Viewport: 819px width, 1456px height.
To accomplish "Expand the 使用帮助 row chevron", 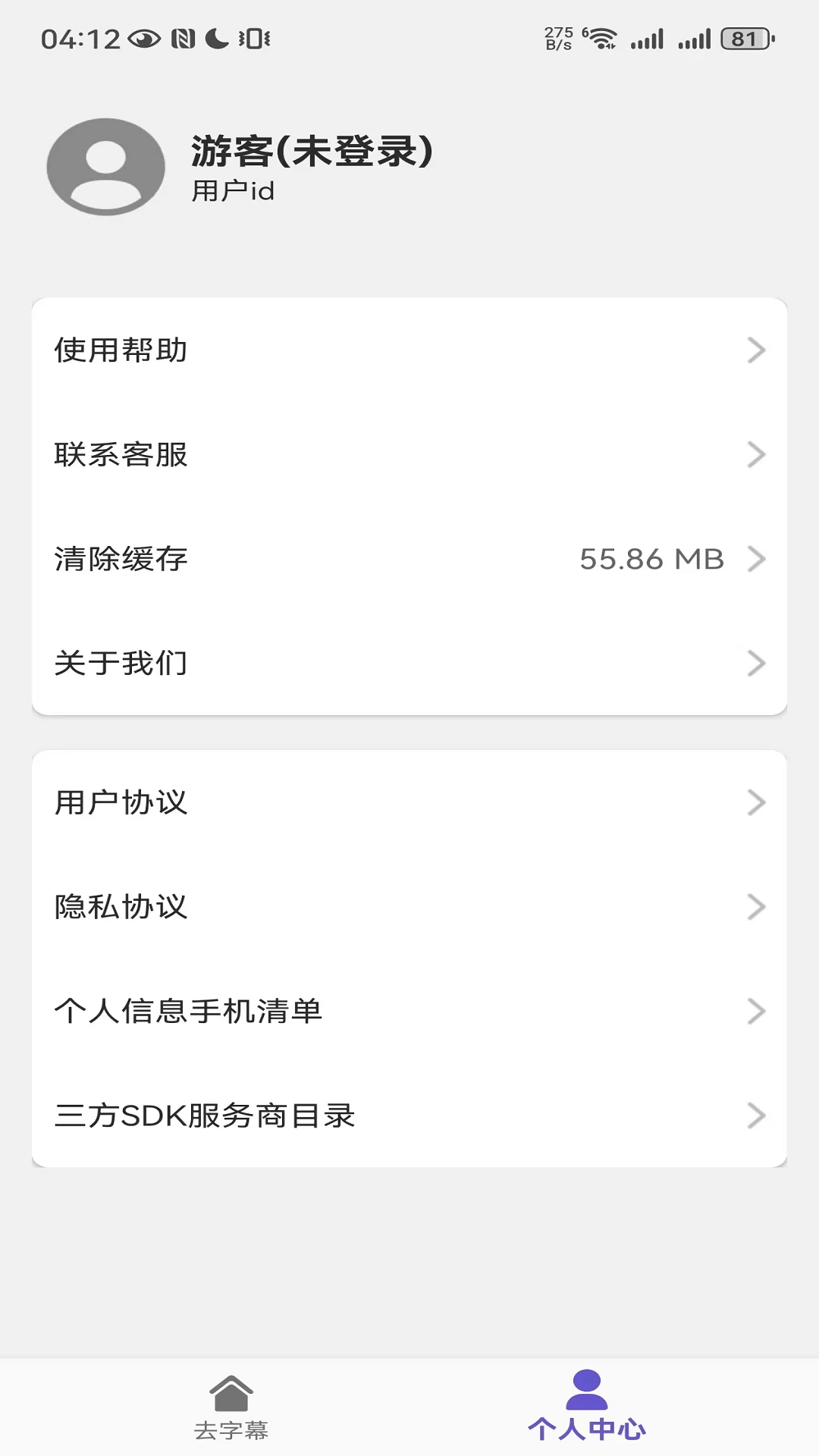I will pos(755,350).
